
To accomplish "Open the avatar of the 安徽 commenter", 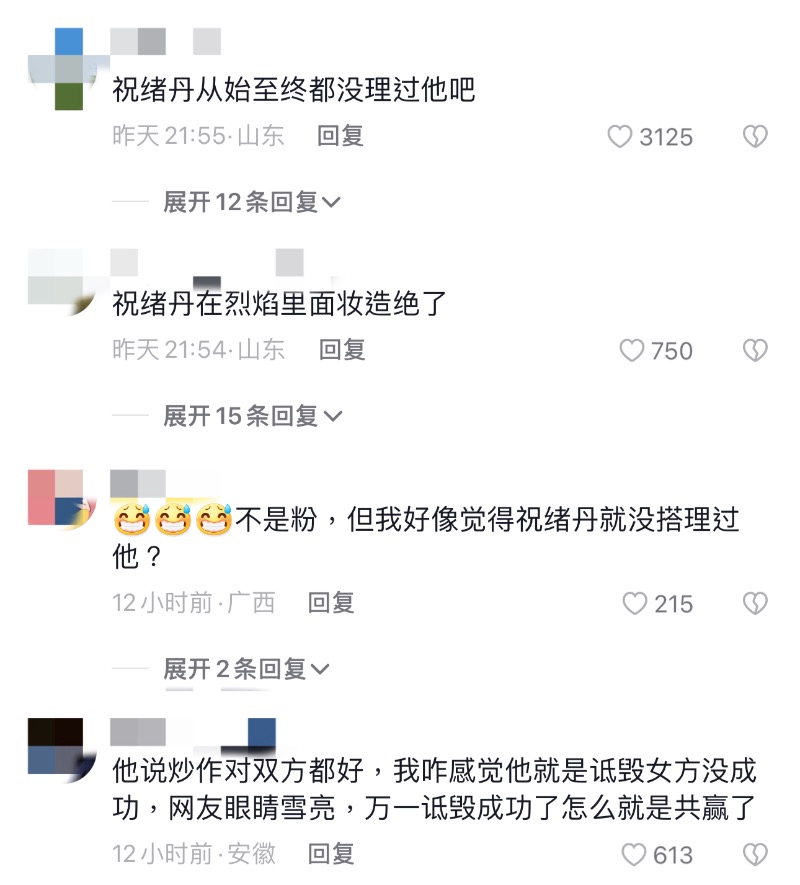I will 56,746.
